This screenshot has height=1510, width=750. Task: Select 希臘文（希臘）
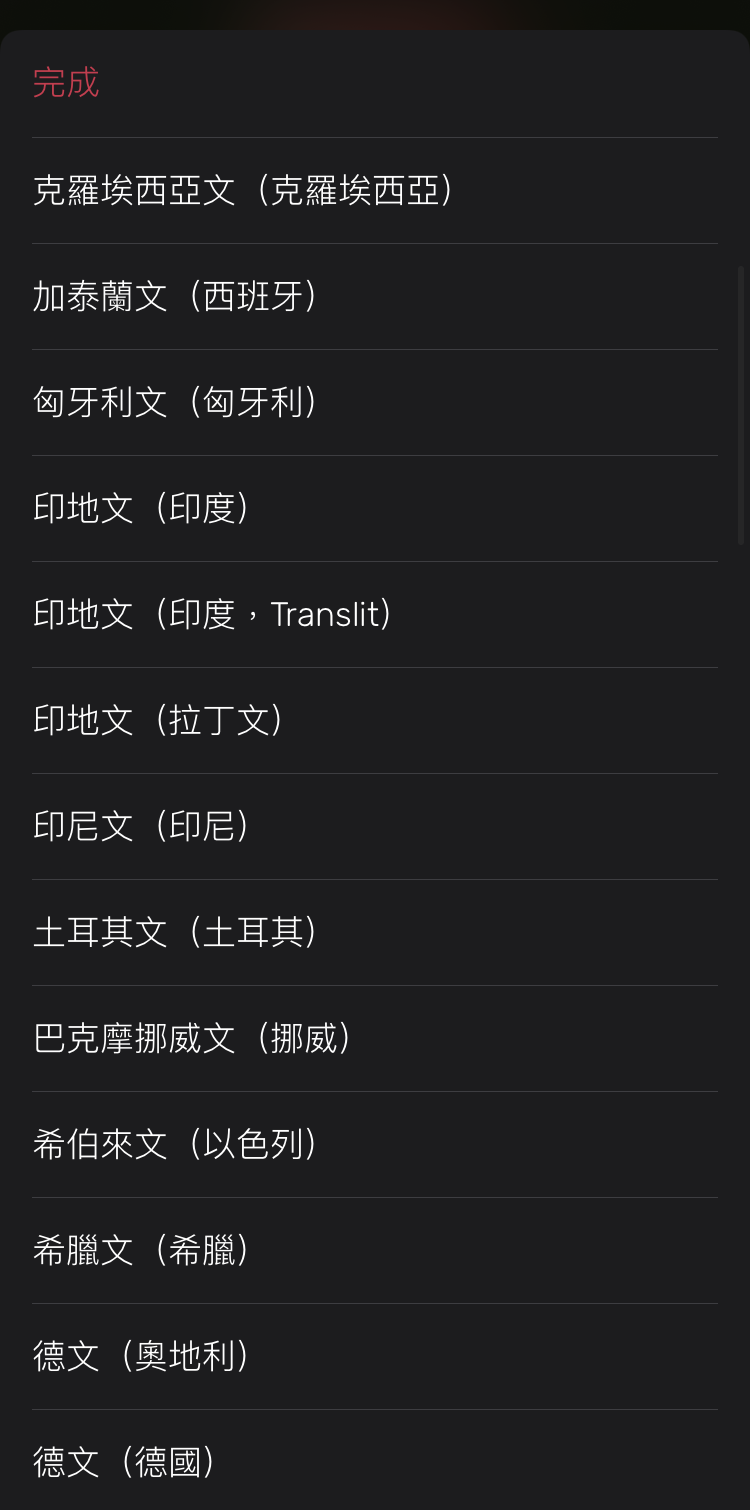click(x=375, y=1251)
